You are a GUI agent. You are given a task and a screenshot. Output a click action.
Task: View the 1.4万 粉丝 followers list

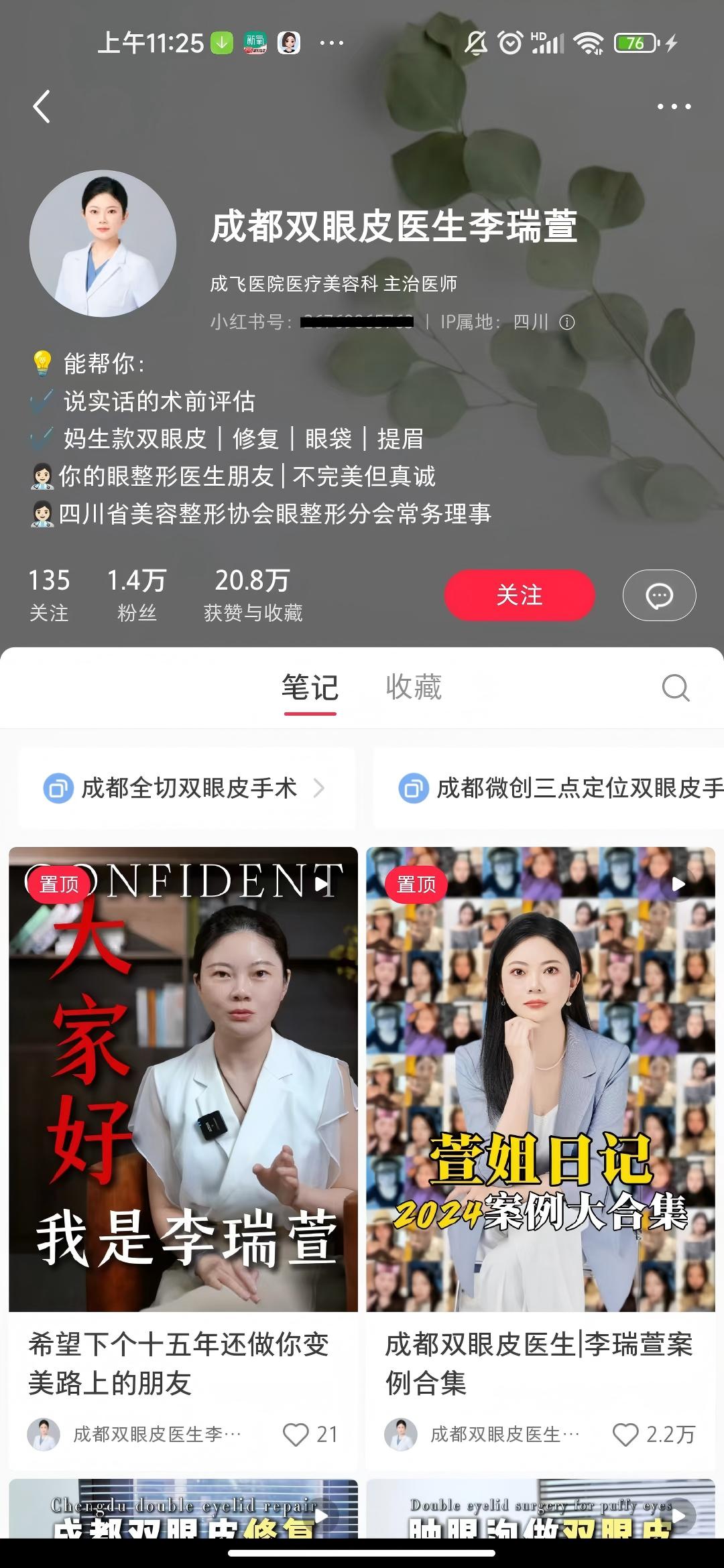pyautogui.click(x=137, y=594)
